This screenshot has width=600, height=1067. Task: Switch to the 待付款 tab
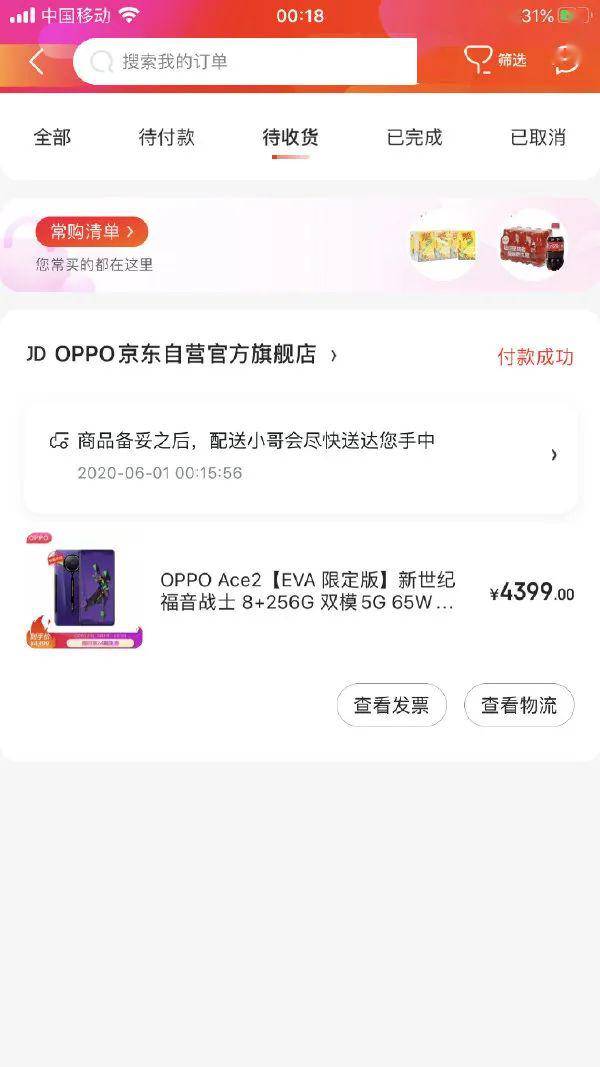(x=166, y=138)
